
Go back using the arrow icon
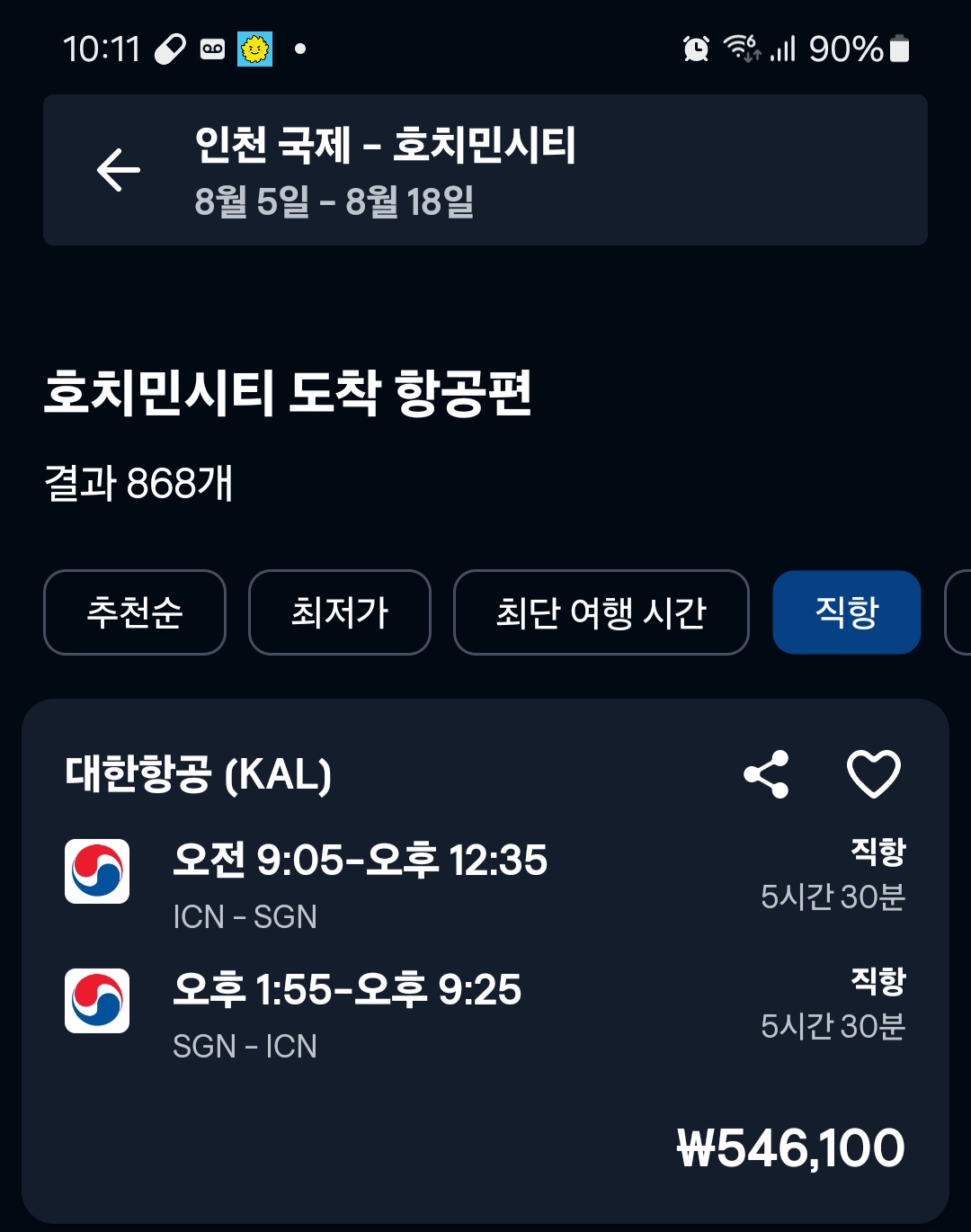119,170
